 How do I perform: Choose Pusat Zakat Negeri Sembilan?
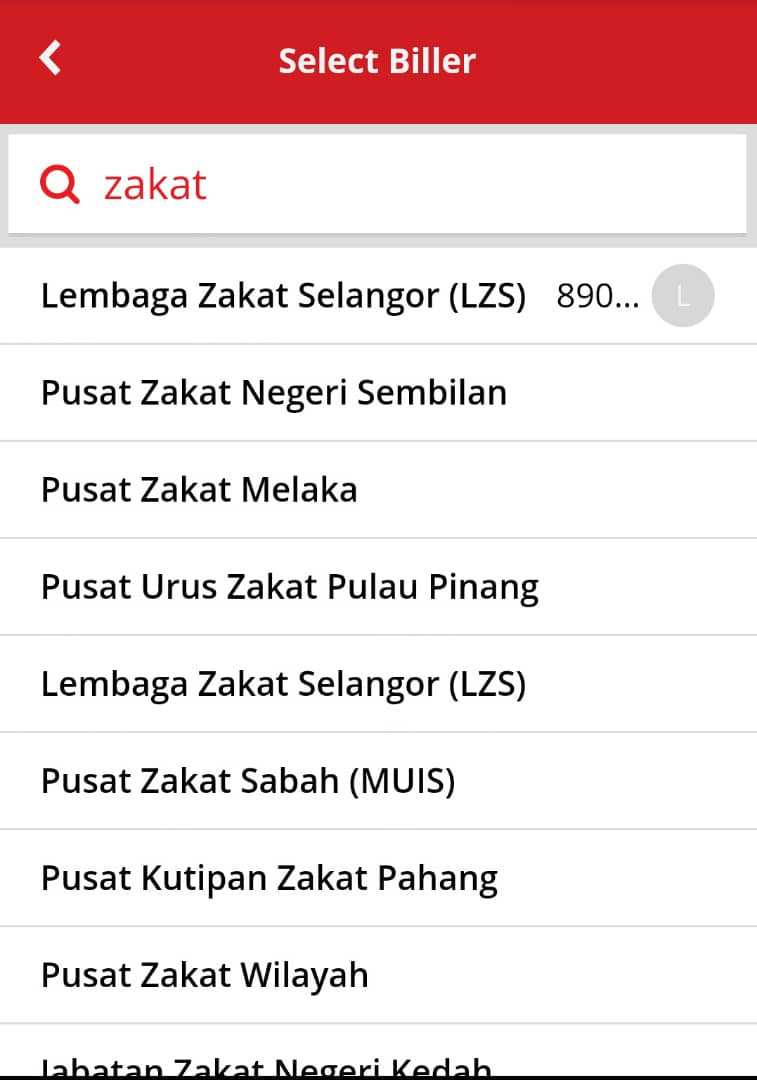point(378,393)
